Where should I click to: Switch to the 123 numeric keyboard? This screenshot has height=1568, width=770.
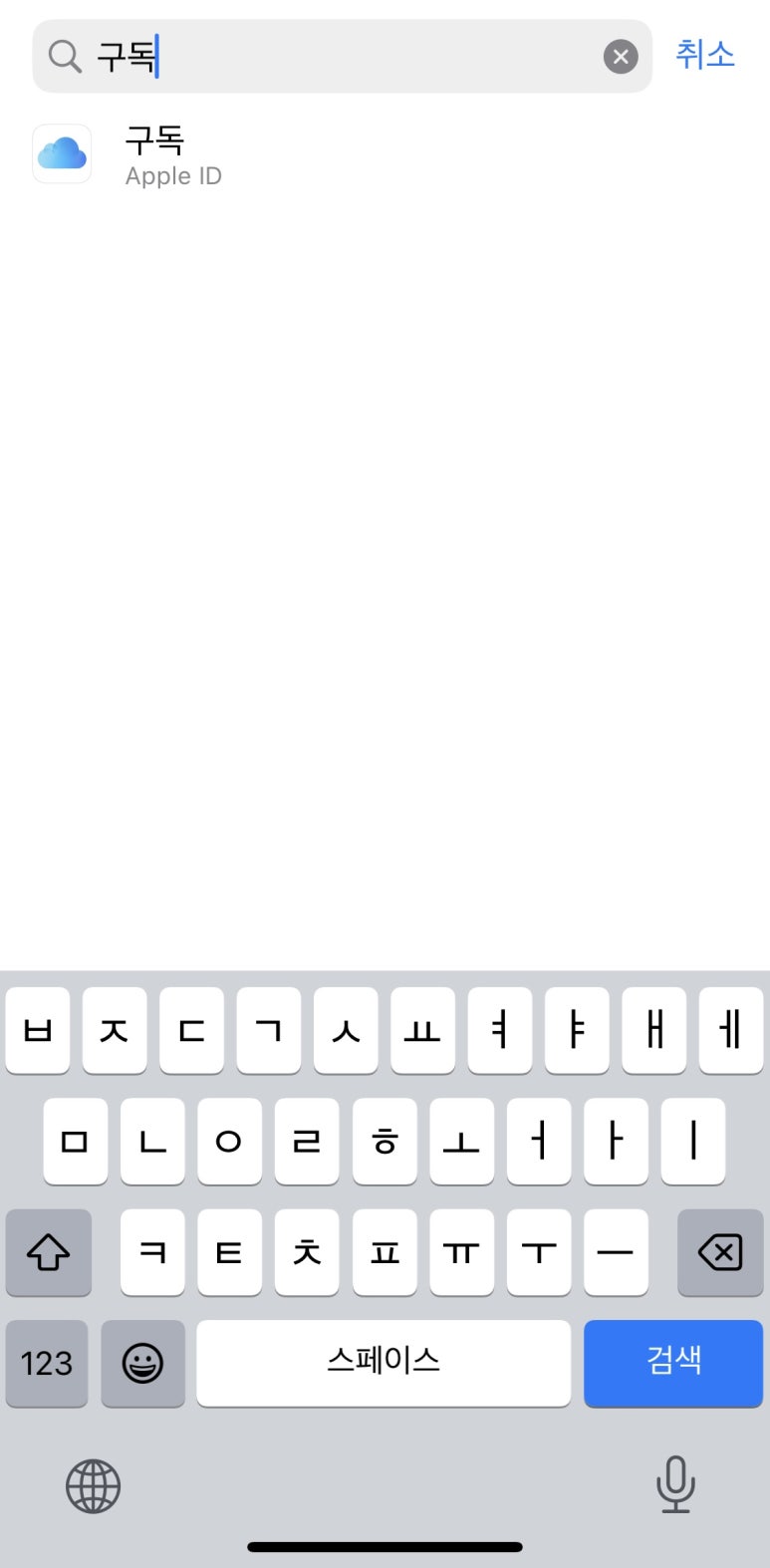[47, 1363]
